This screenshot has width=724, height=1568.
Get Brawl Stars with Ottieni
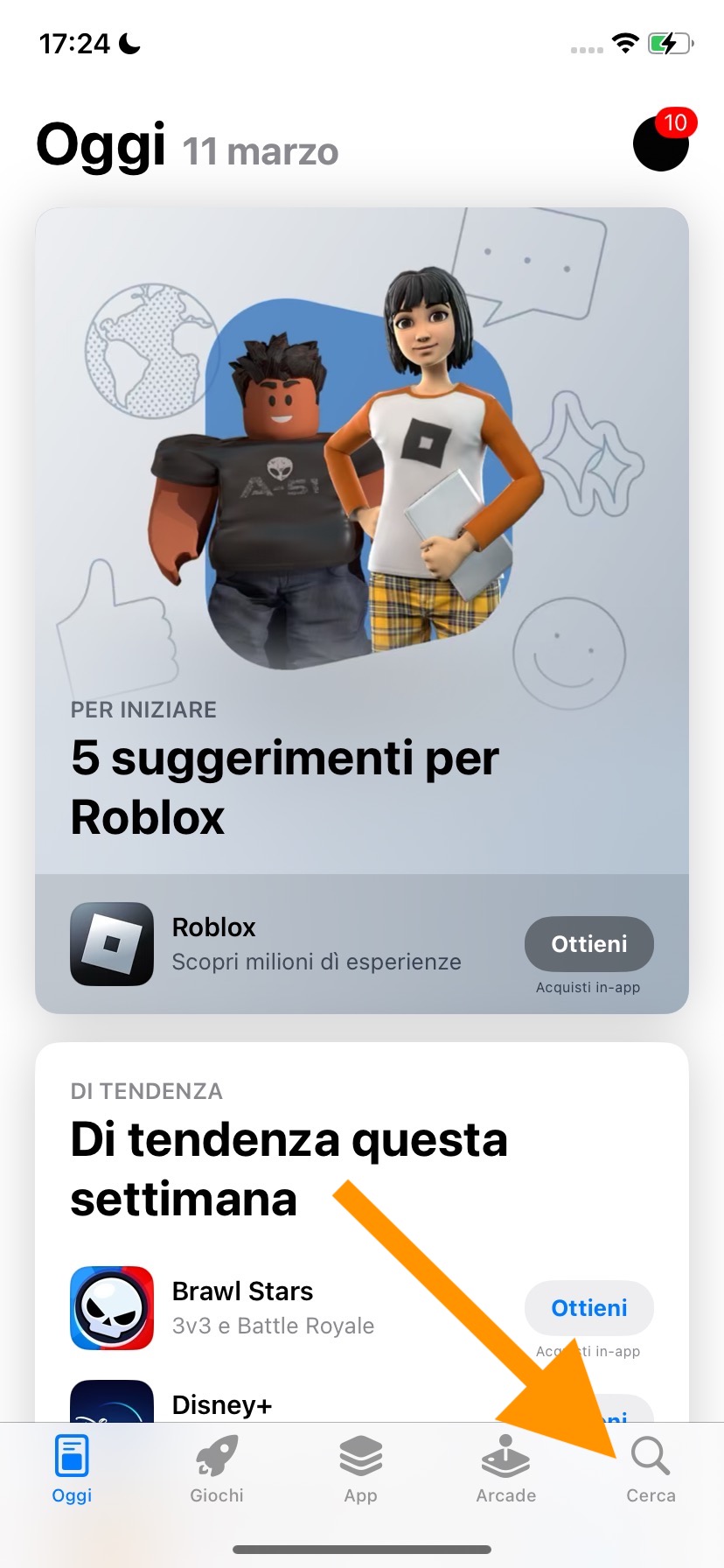[x=588, y=1308]
